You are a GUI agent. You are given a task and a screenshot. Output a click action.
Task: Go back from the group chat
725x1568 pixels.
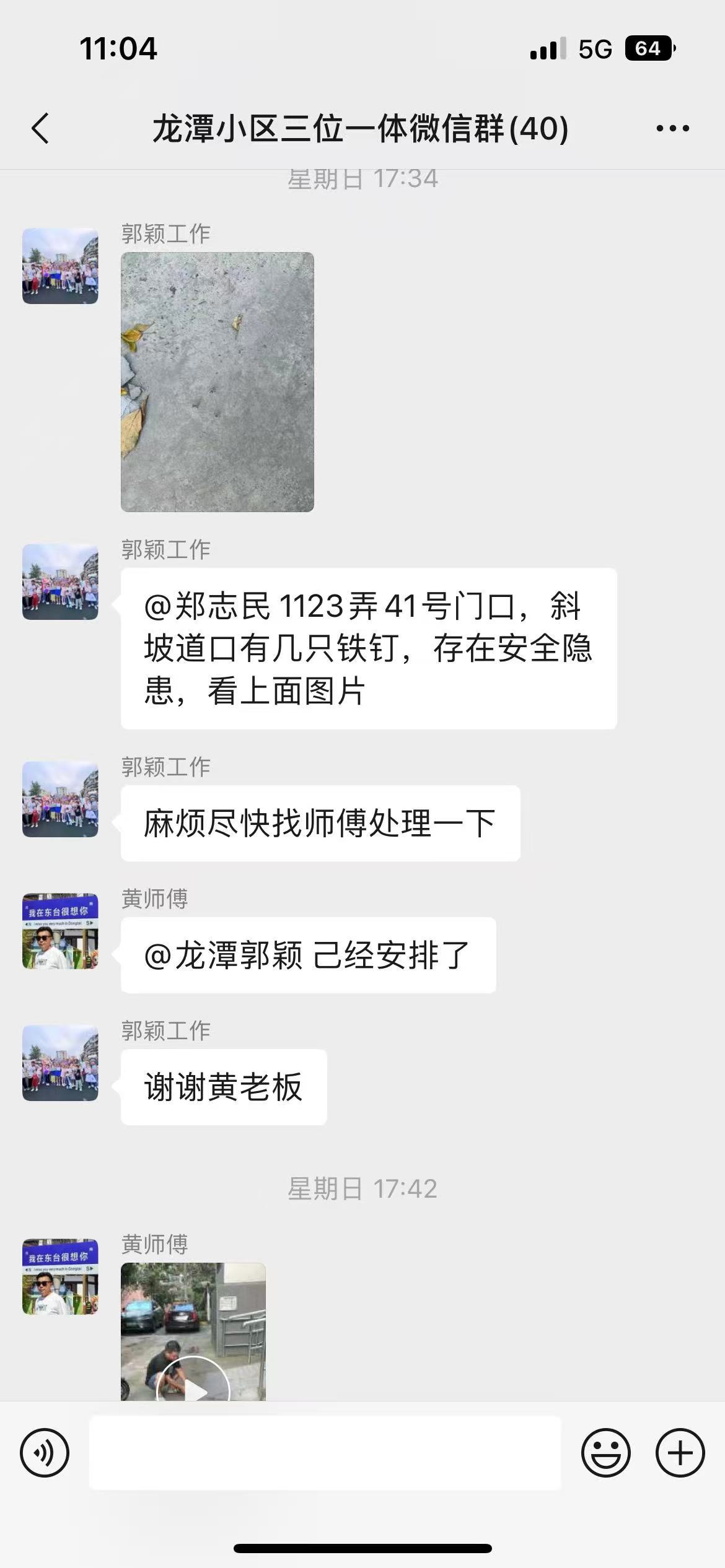point(40,129)
